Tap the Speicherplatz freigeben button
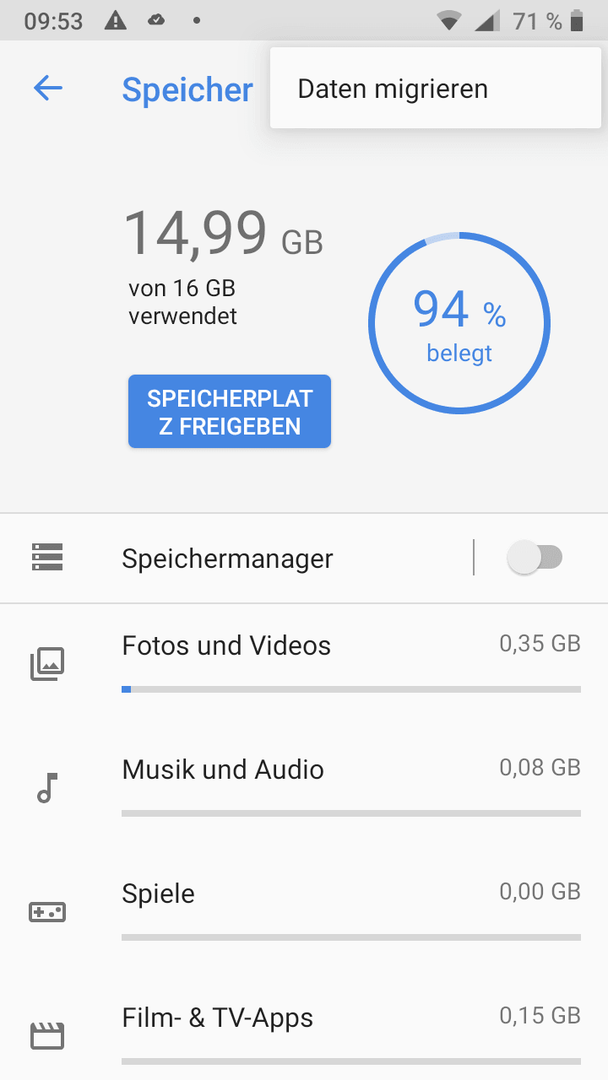Viewport: 608px width, 1080px height. (229, 412)
